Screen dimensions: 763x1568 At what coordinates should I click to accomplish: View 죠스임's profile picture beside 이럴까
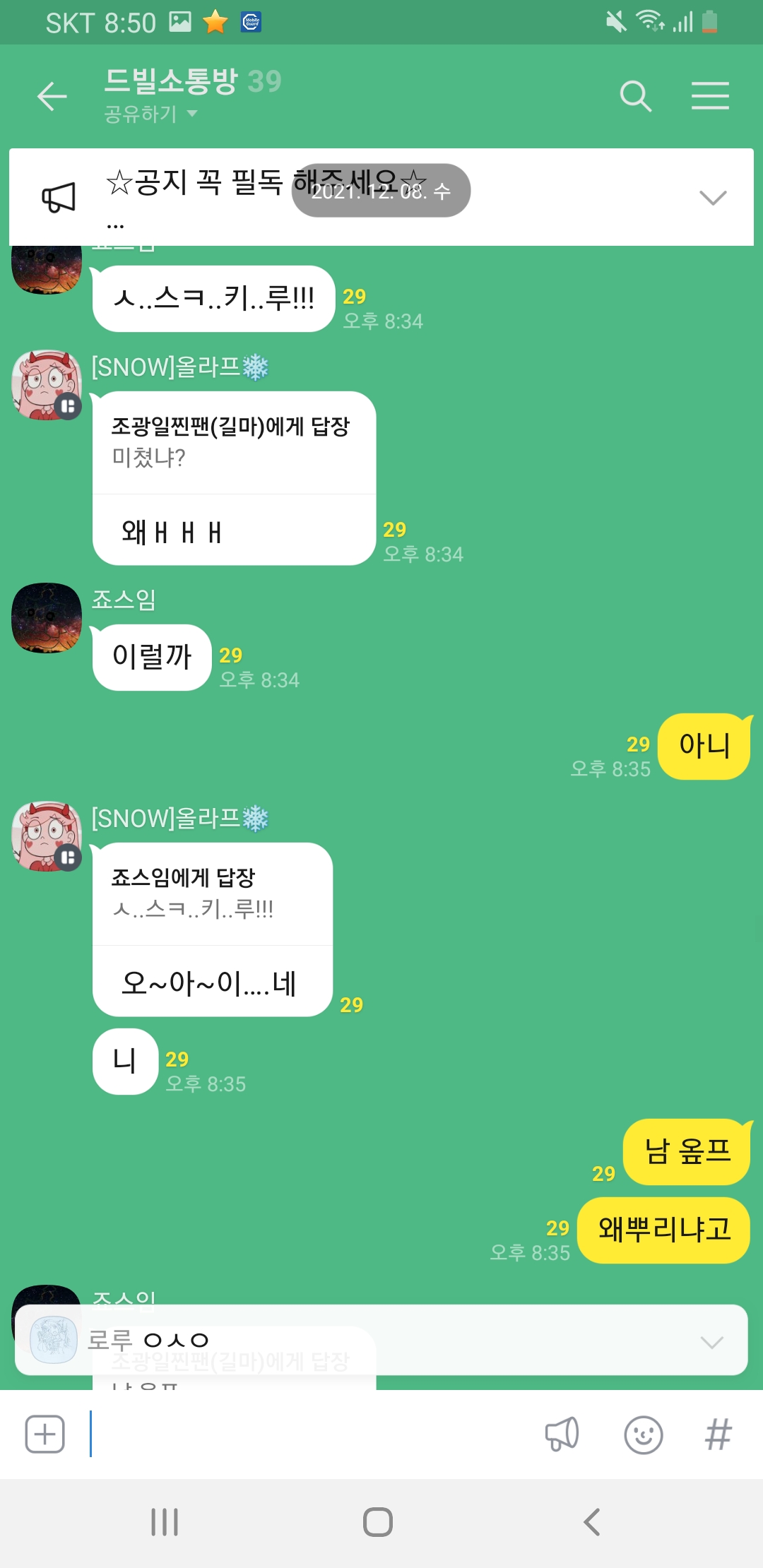(x=47, y=618)
